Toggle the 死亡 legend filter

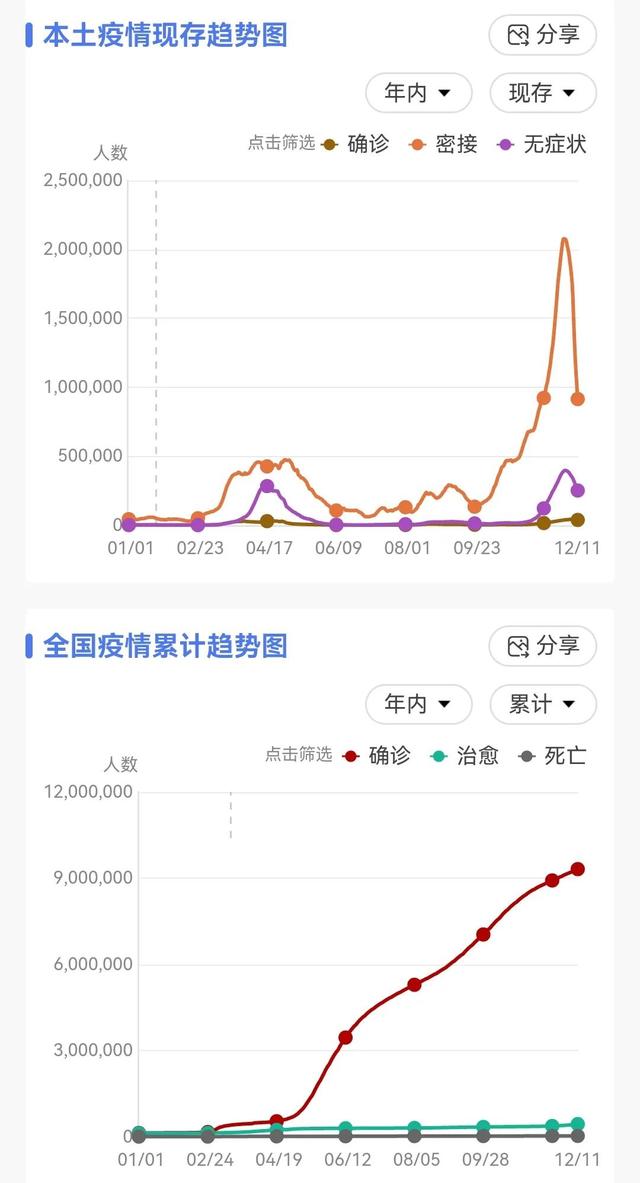point(553,756)
